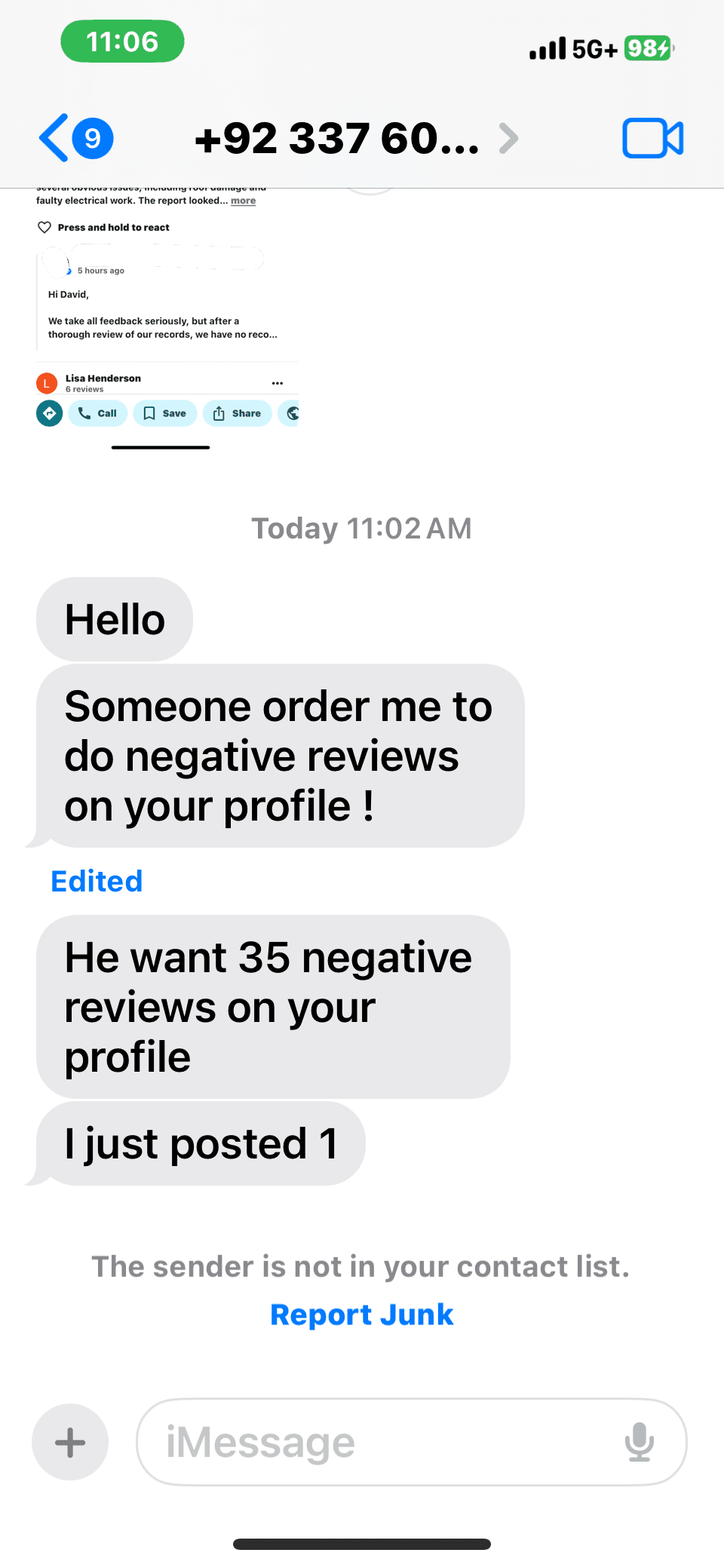This screenshot has width=724, height=1568.
Task: Open the plus apps menu
Action: point(70,1442)
